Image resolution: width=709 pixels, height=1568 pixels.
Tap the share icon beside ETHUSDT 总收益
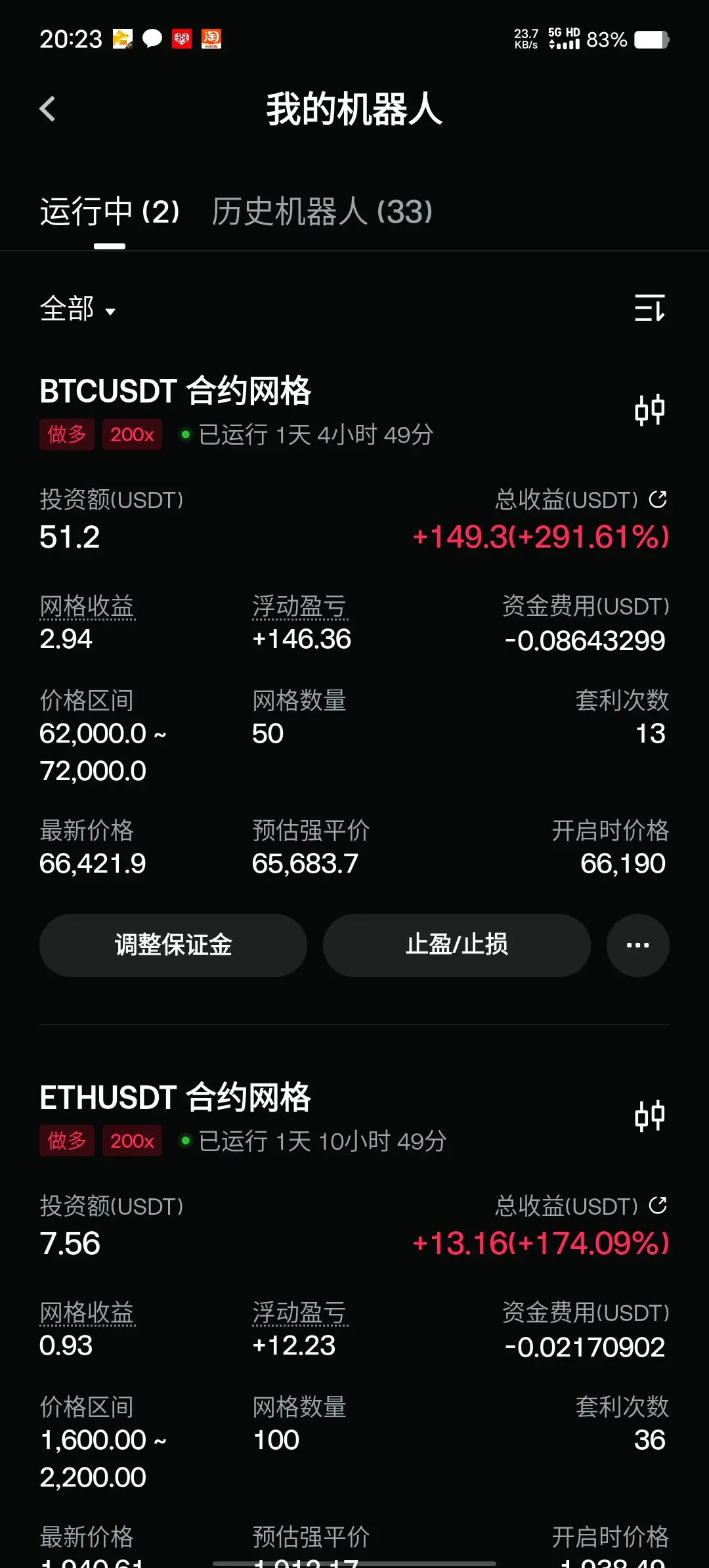point(658,1206)
